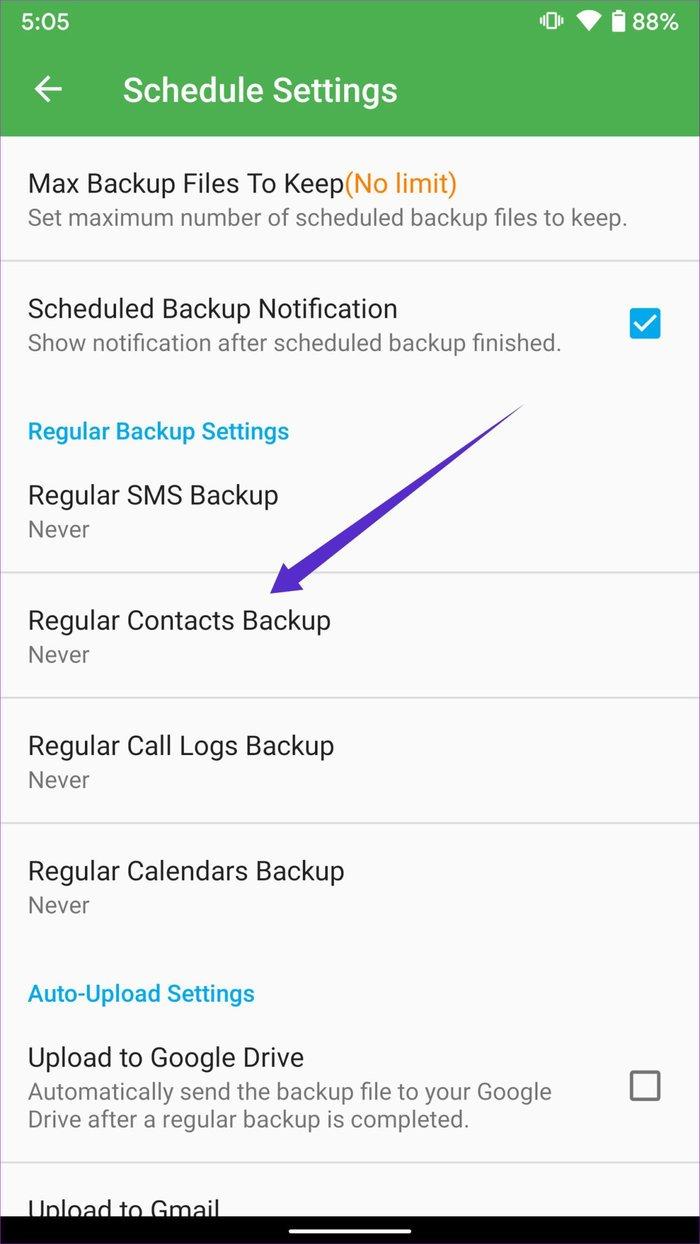Open Max Backup Files To Keep setting

(x=350, y=199)
